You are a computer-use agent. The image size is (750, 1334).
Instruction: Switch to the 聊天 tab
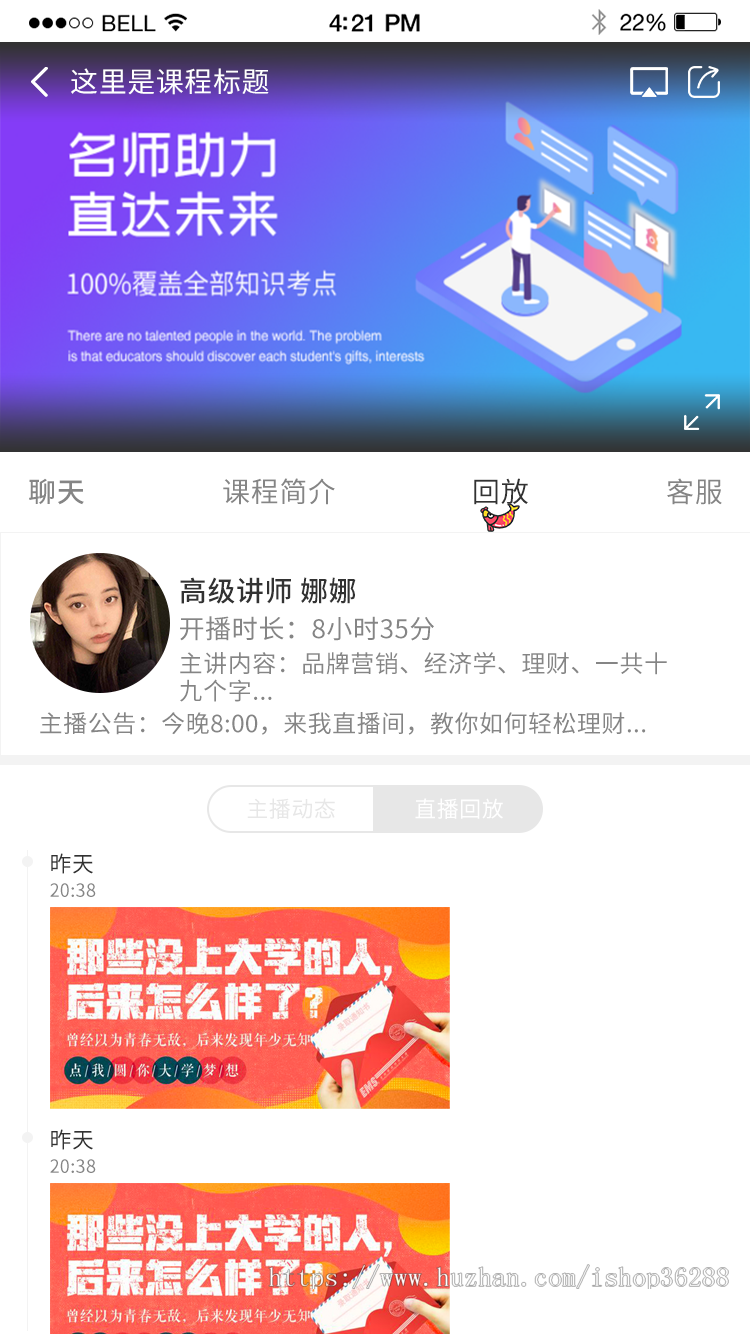(x=56, y=492)
